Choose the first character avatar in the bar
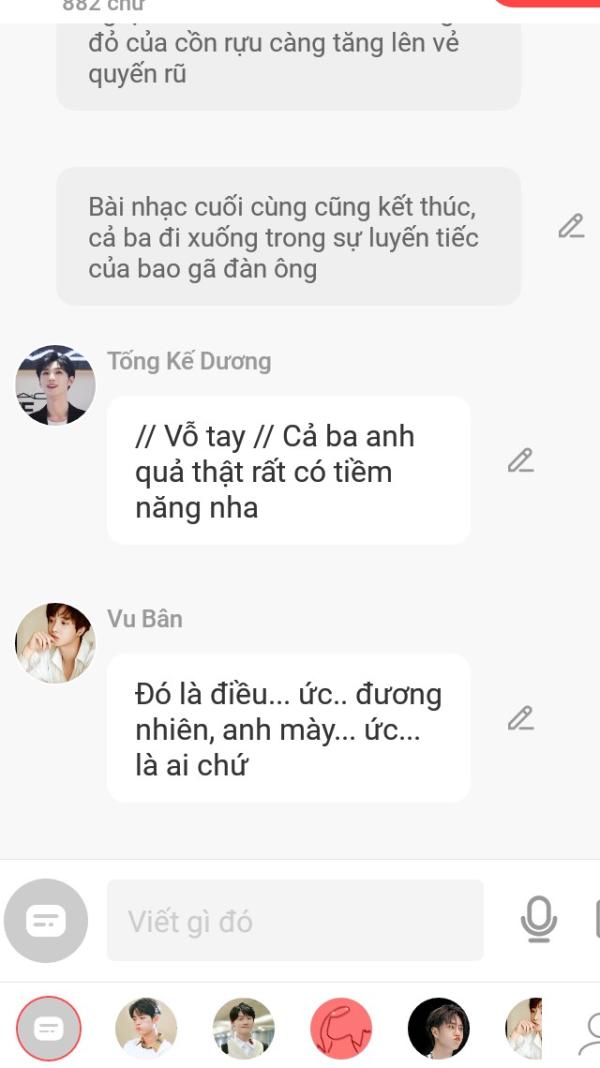Image resolution: width=600 pixels, height=1068 pixels. pos(146,1028)
